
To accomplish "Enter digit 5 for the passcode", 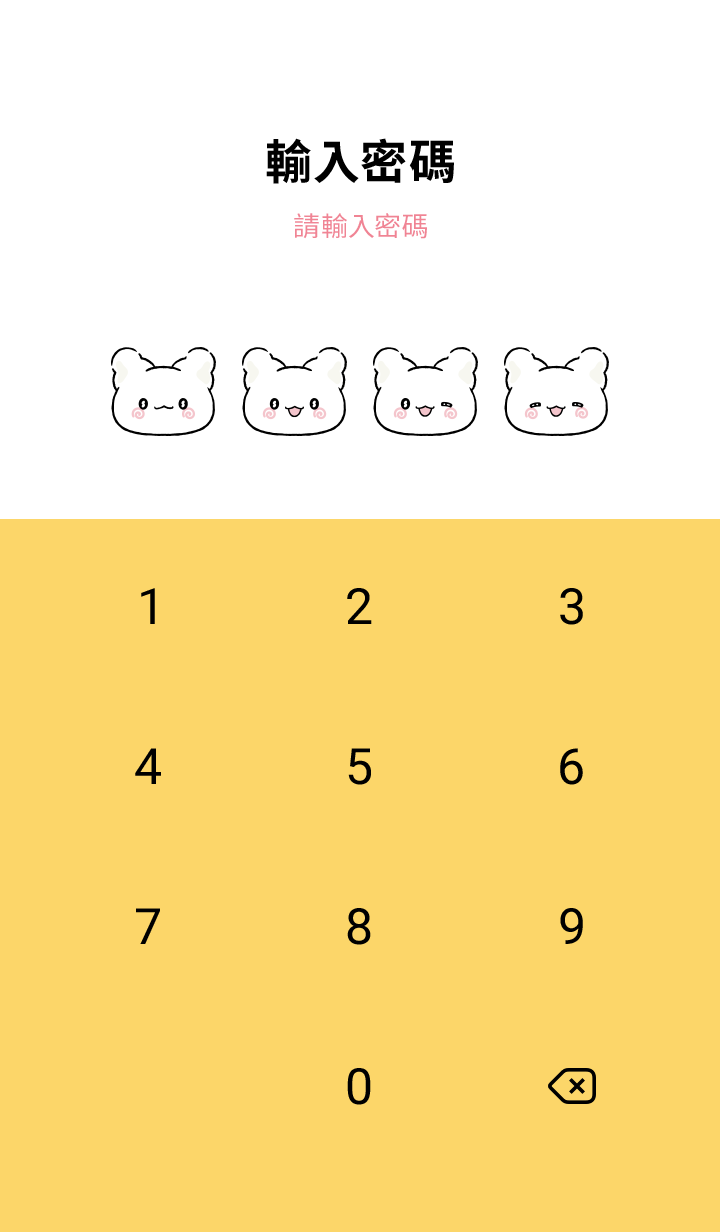I will click(x=359, y=767).
